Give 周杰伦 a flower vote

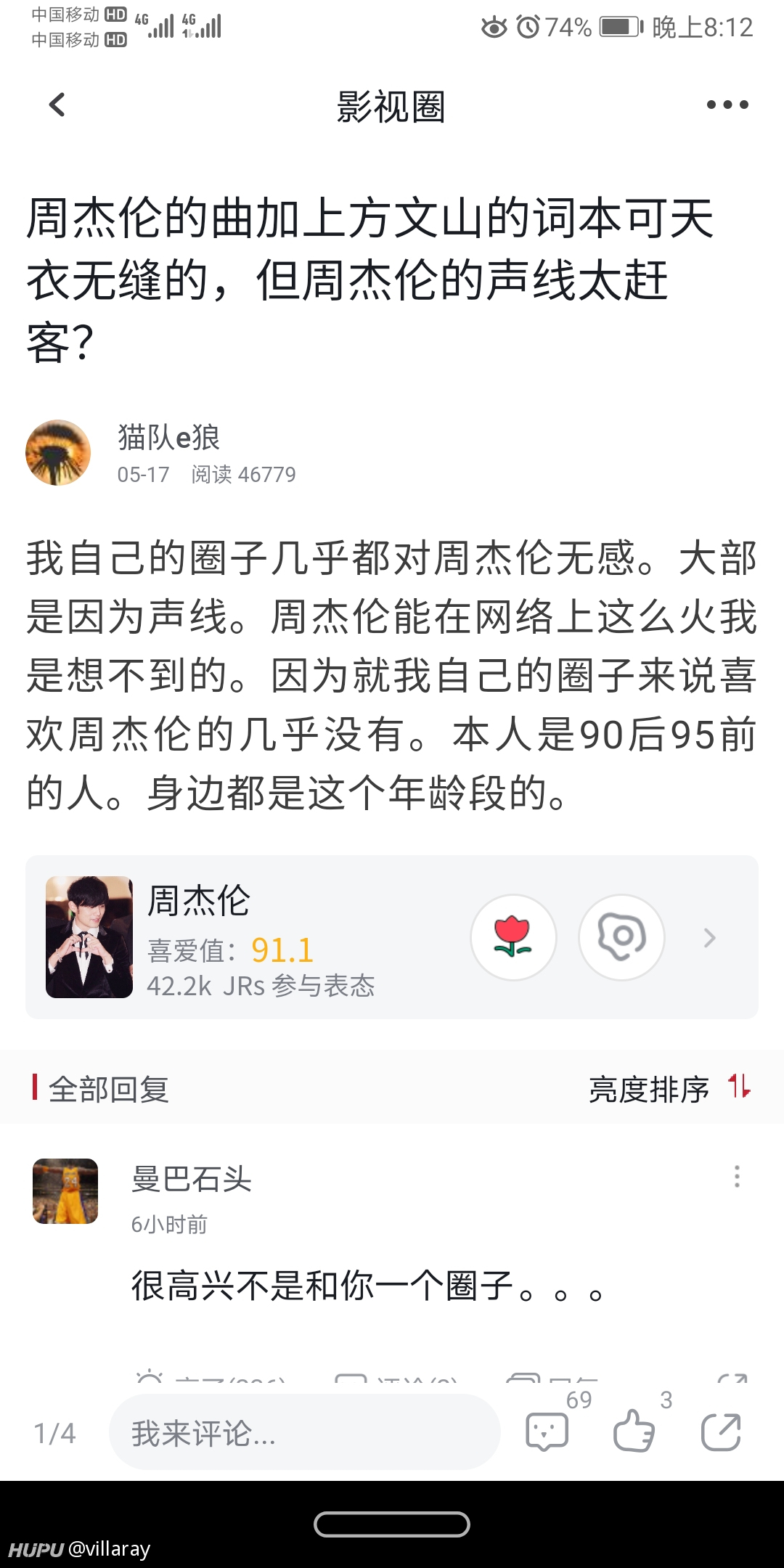[x=513, y=937]
